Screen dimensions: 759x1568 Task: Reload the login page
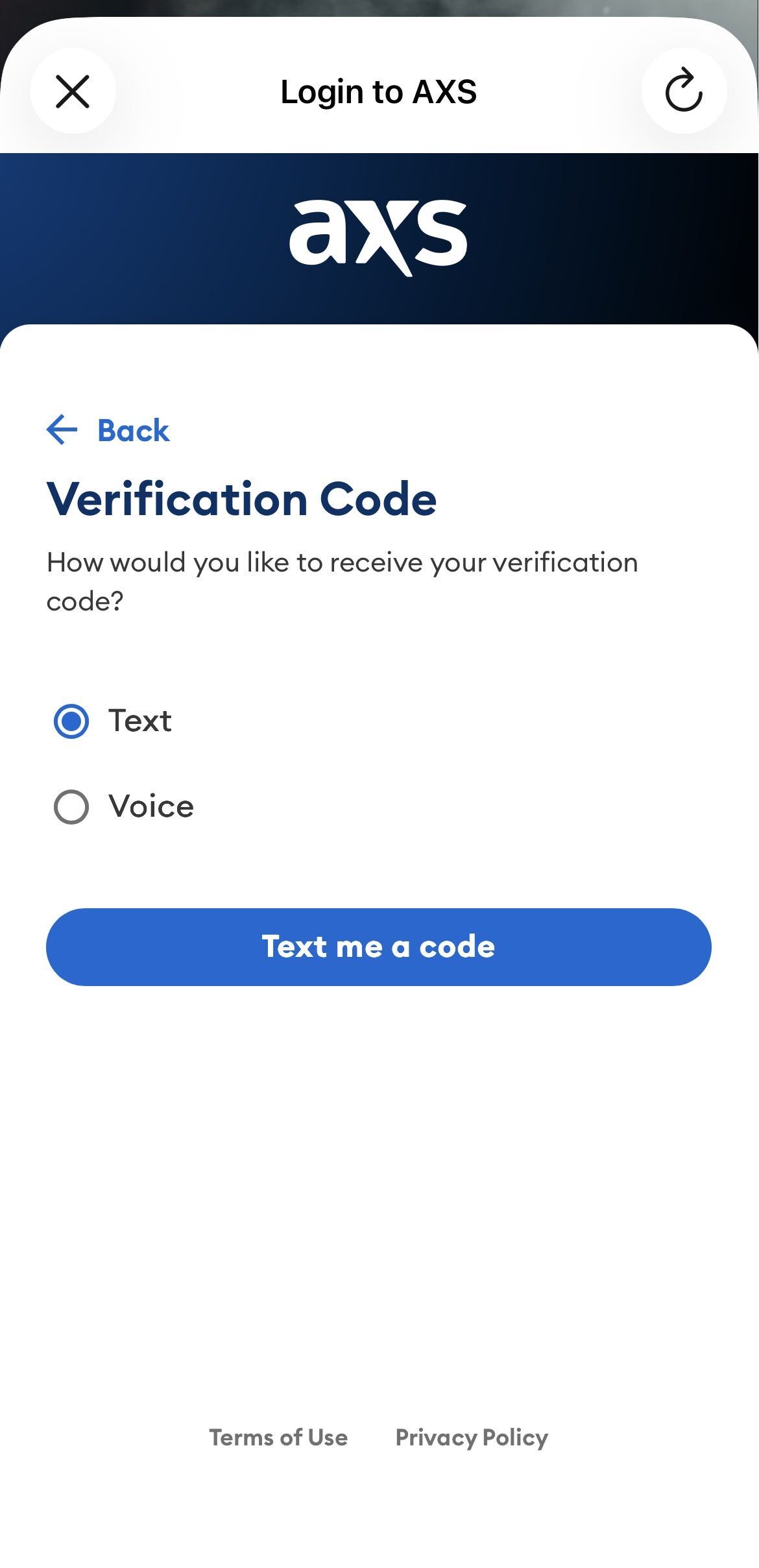coord(684,91)
